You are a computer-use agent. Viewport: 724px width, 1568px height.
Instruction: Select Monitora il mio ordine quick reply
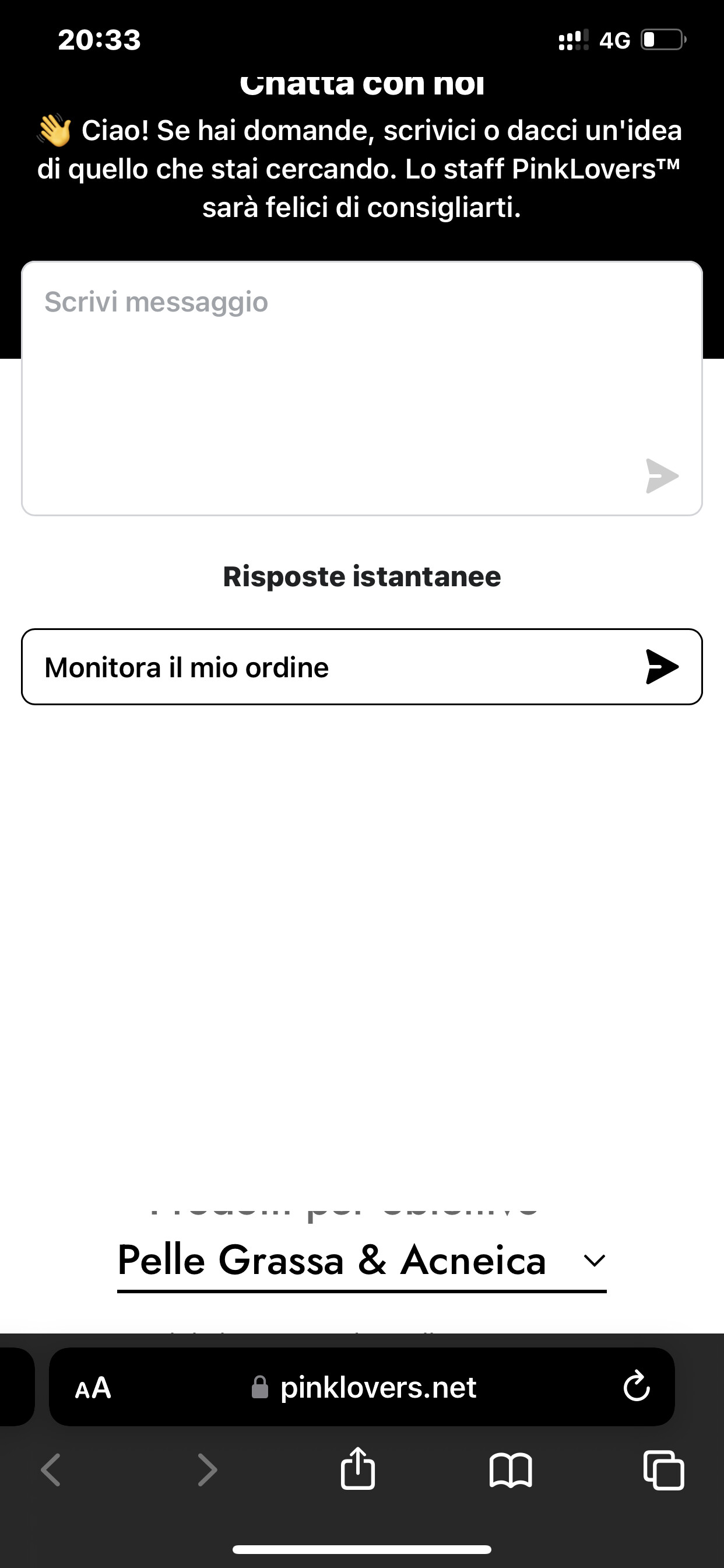[x=361, y=667]
